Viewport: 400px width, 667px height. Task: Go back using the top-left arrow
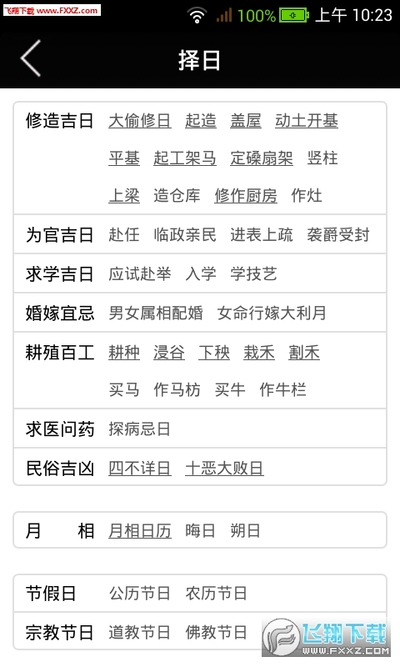pyautogui.click(x=31, y=59)
